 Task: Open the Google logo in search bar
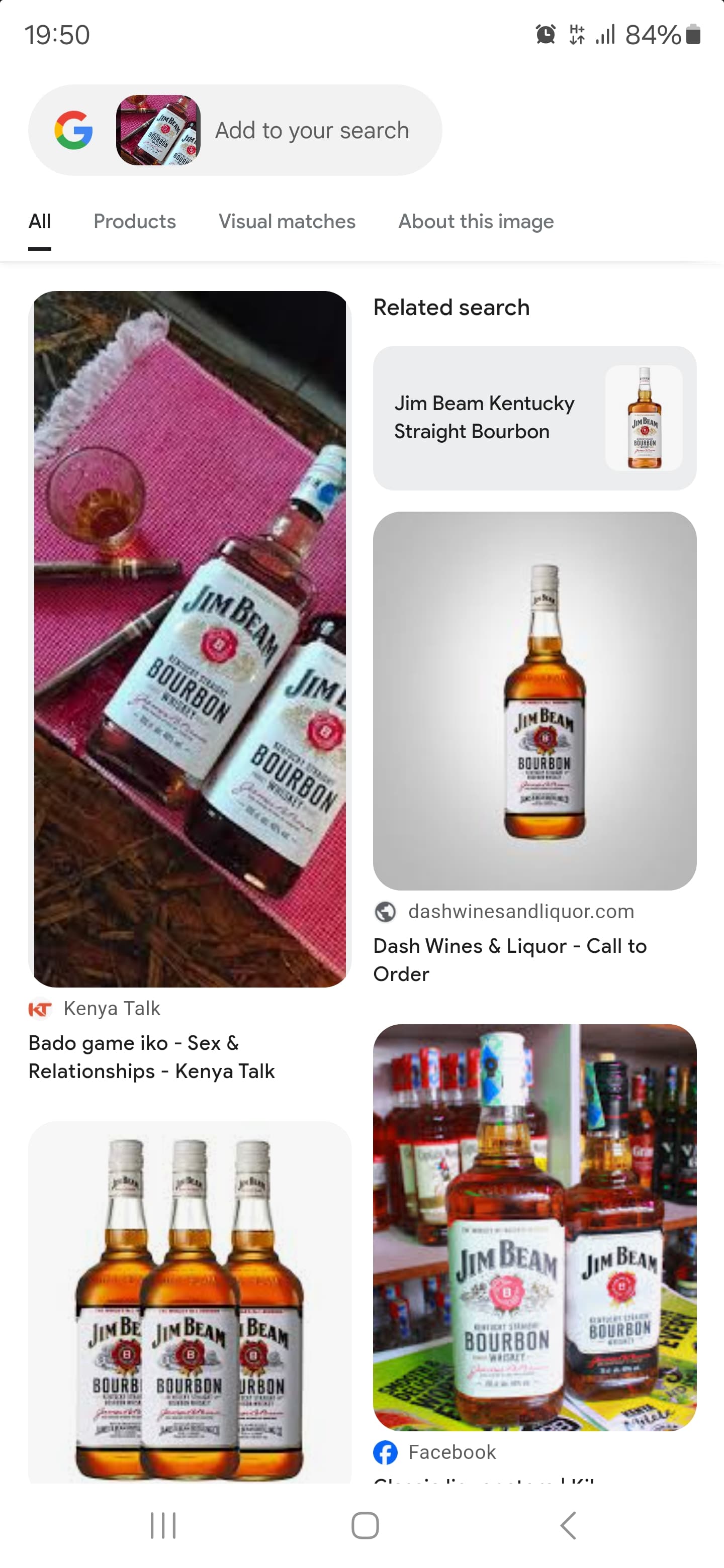coord(74,130)
